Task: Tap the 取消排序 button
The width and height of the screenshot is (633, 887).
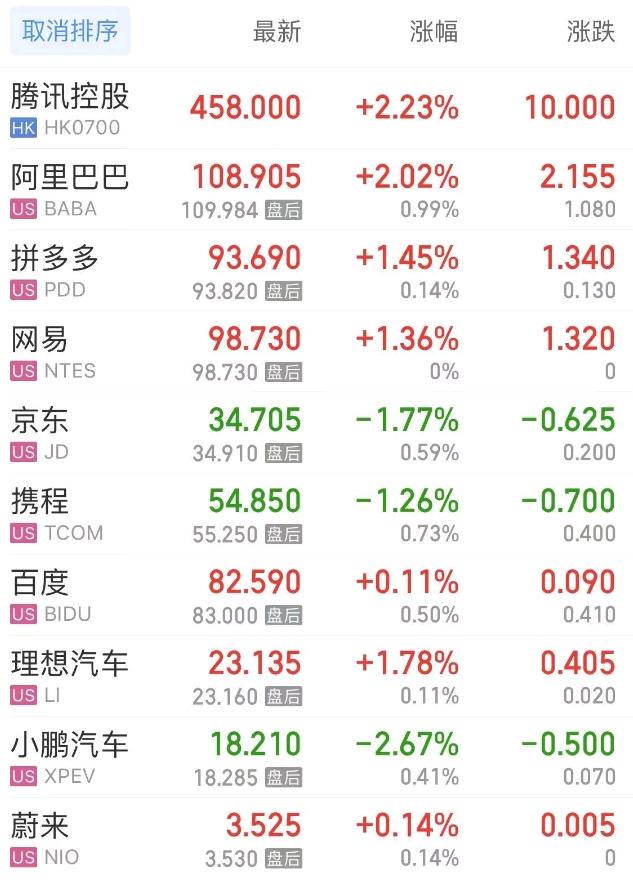Action: click(x=69, y=32)
